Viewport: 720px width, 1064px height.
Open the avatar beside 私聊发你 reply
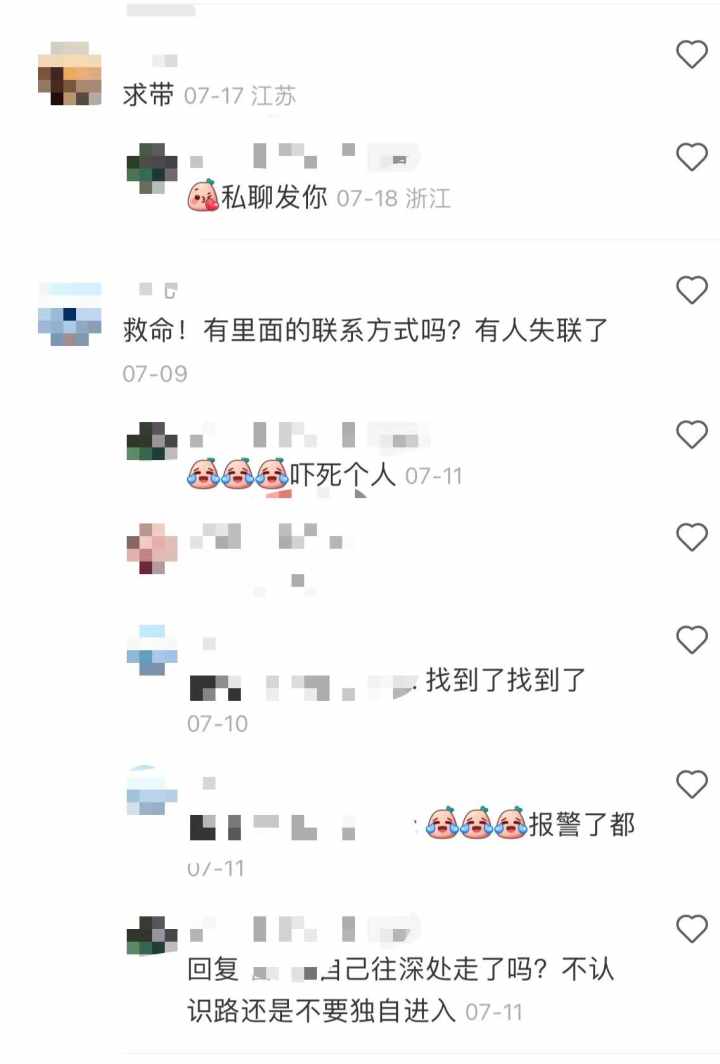(x=152, y=168)
